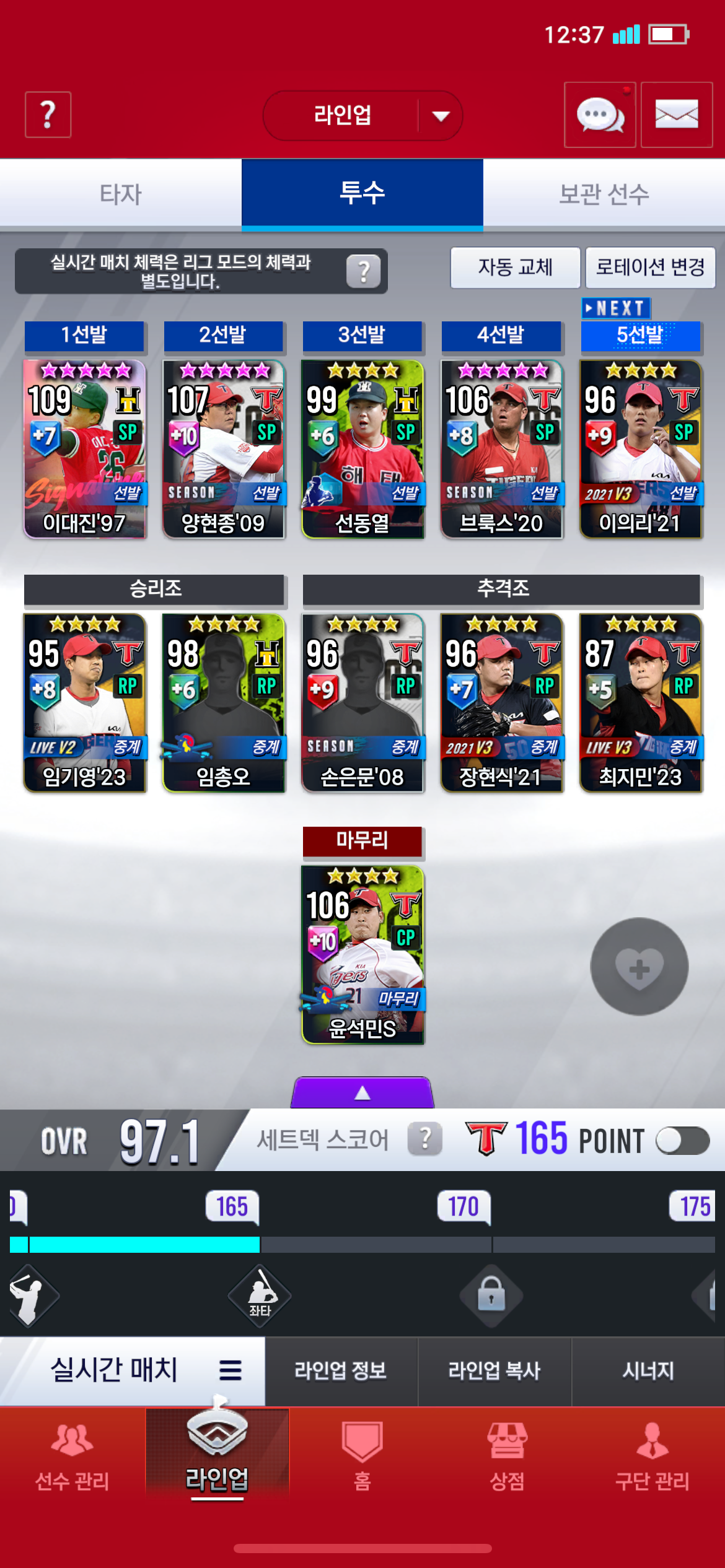Screen dimensions: 725x1568
Task: Open 라인업 정보
Action: [341, 1371]
